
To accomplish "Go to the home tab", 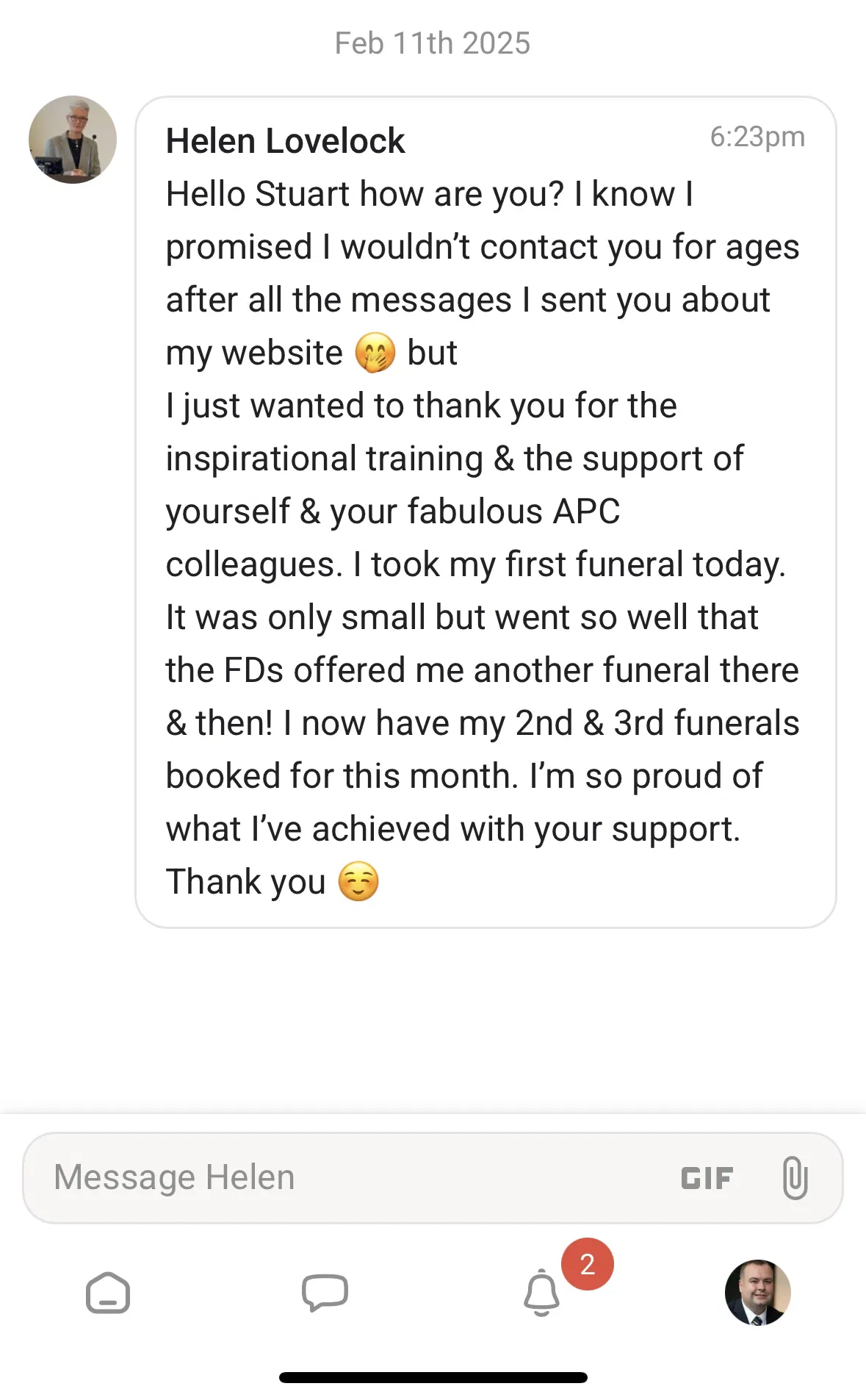I will tap(108, 1293).
